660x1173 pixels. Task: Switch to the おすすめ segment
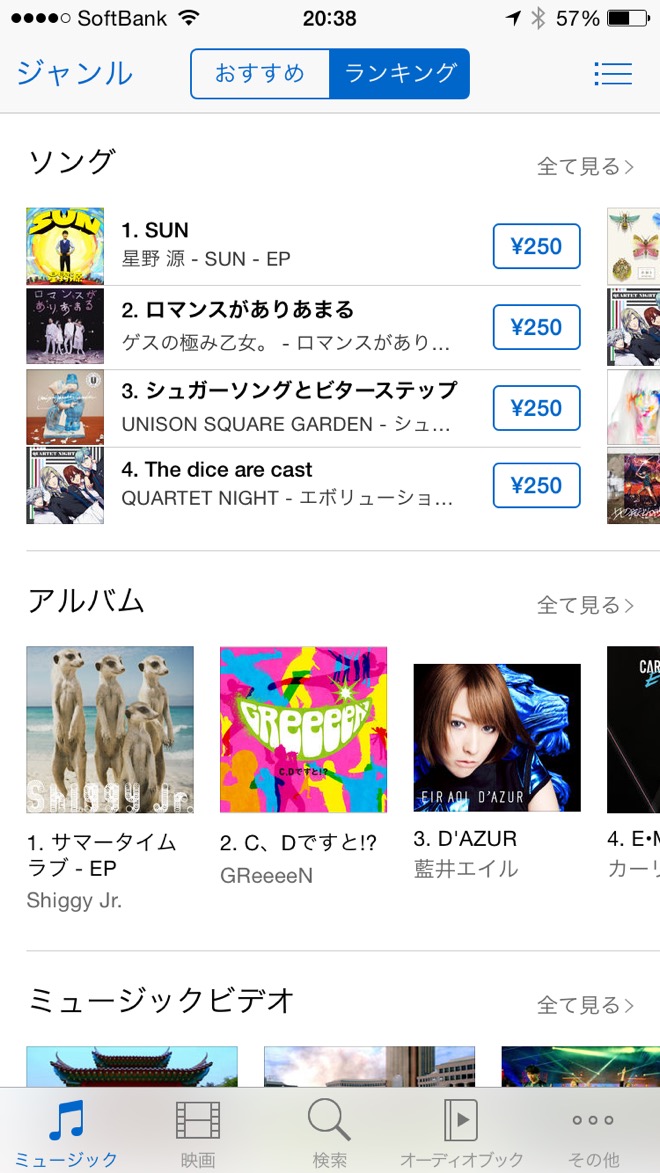pos(260,74)
